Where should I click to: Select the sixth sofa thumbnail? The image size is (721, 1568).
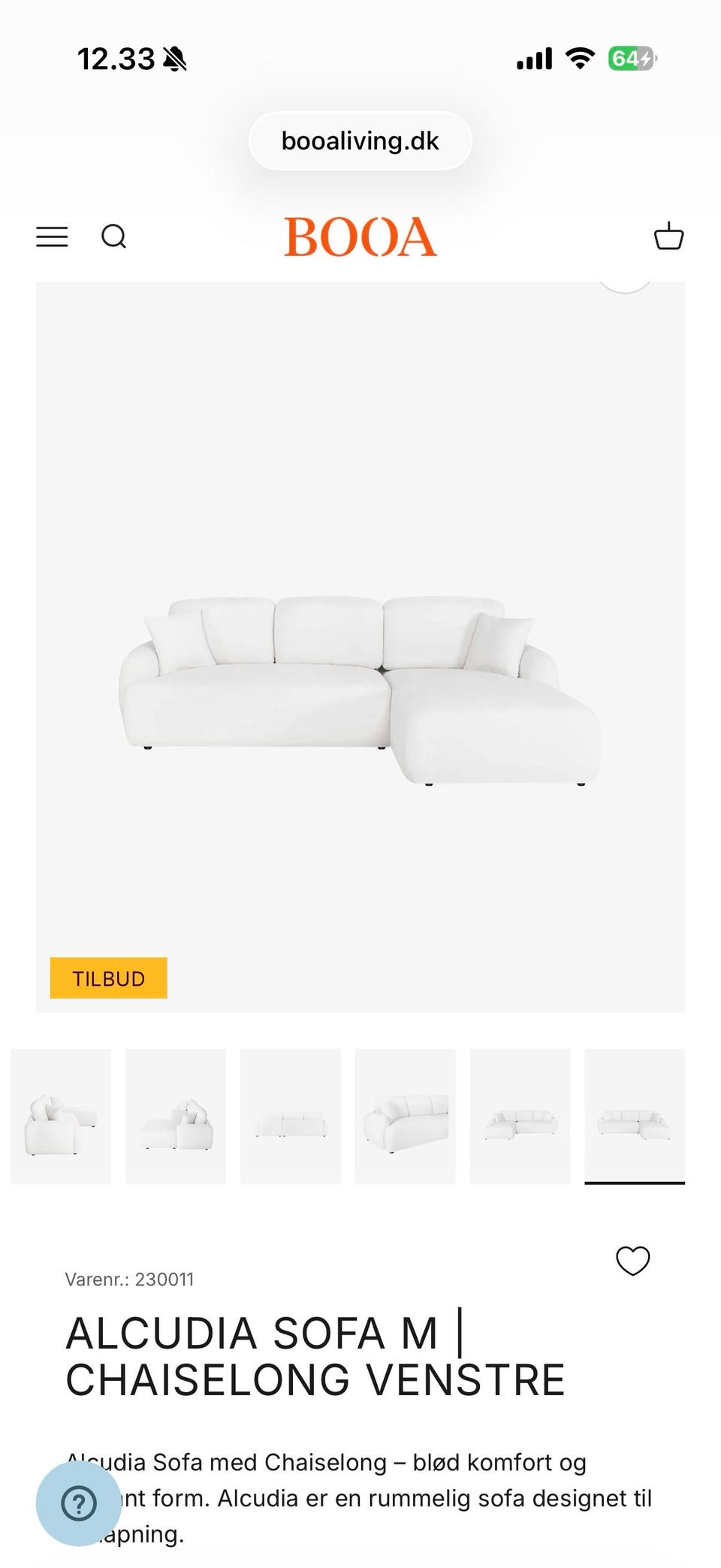[x=635, y=1116]
